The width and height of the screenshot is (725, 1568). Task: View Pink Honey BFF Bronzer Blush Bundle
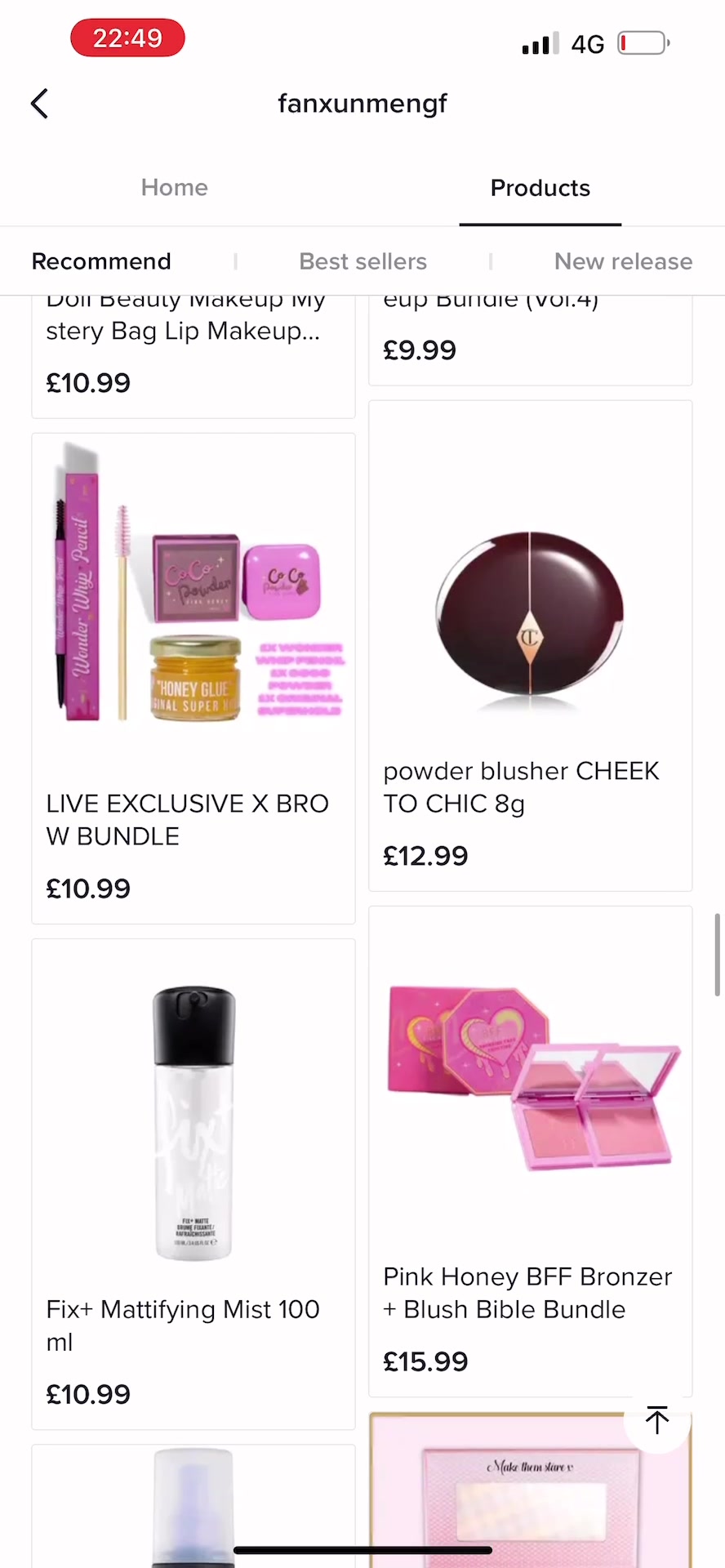pos(530,1151)
